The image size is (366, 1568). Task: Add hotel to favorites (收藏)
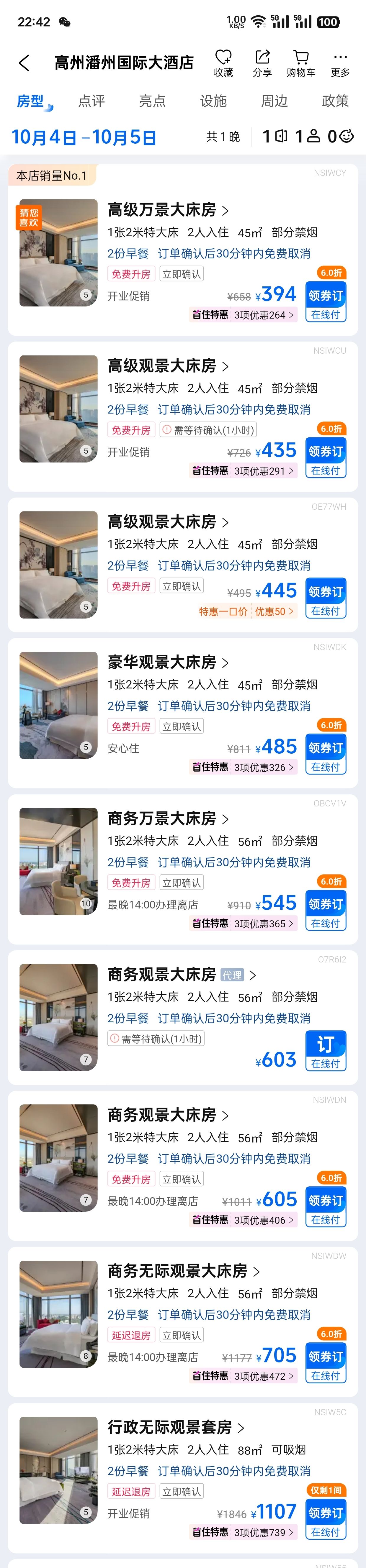coord(223,63)
